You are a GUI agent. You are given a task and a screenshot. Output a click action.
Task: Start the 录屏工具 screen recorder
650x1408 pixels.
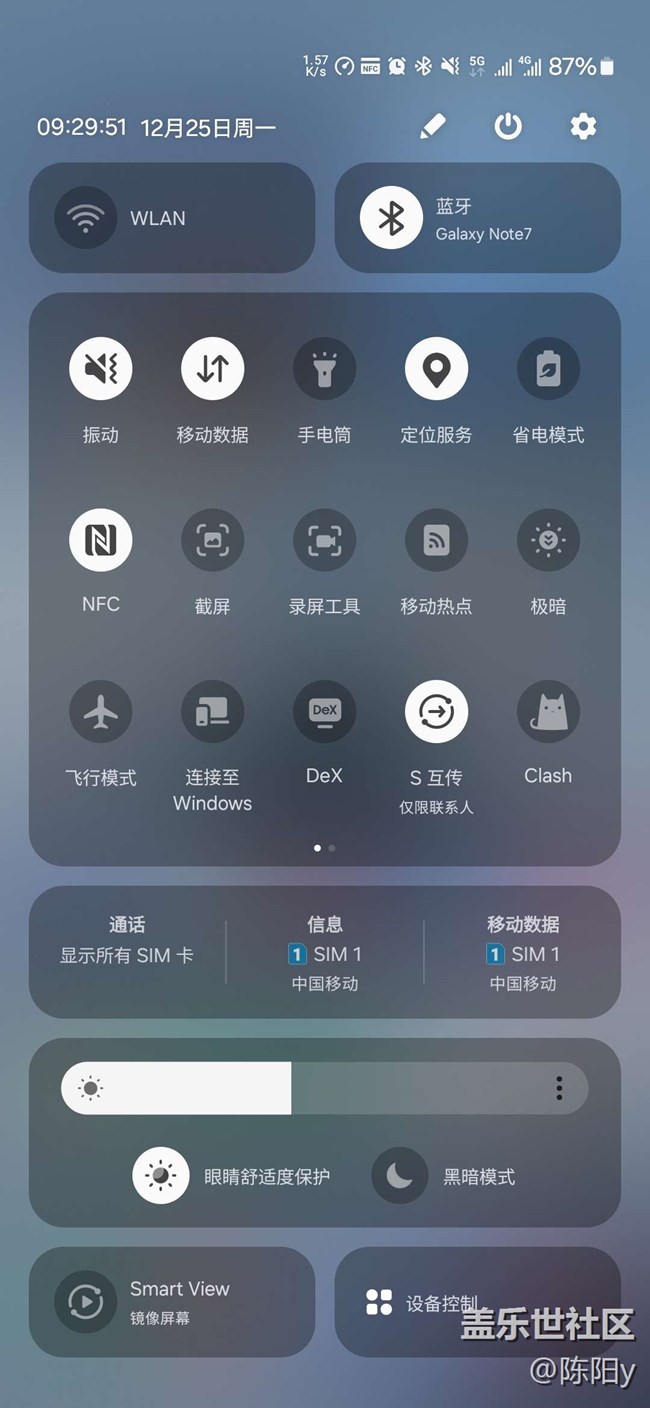tap(324, 540)
